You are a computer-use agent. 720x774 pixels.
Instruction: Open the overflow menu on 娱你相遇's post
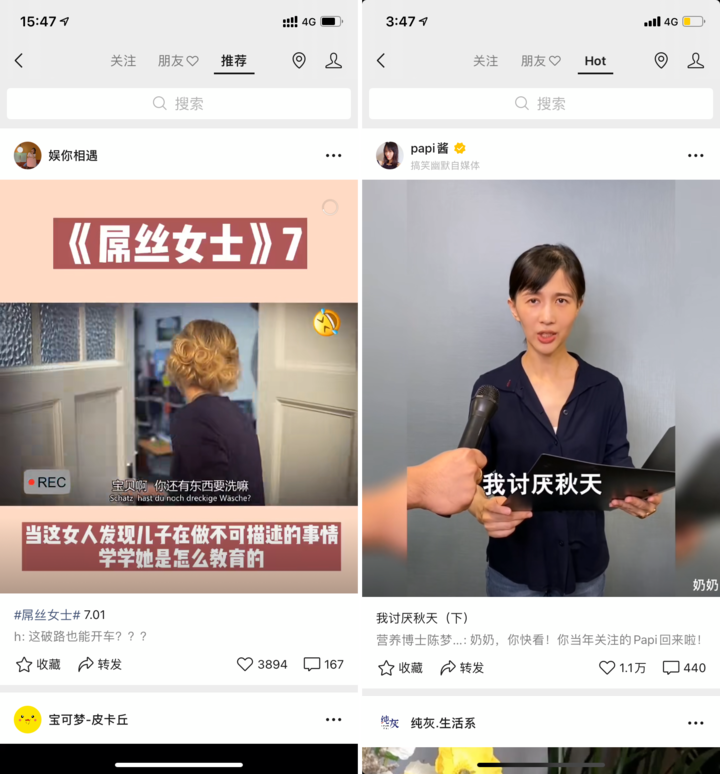tap(333, 156)
